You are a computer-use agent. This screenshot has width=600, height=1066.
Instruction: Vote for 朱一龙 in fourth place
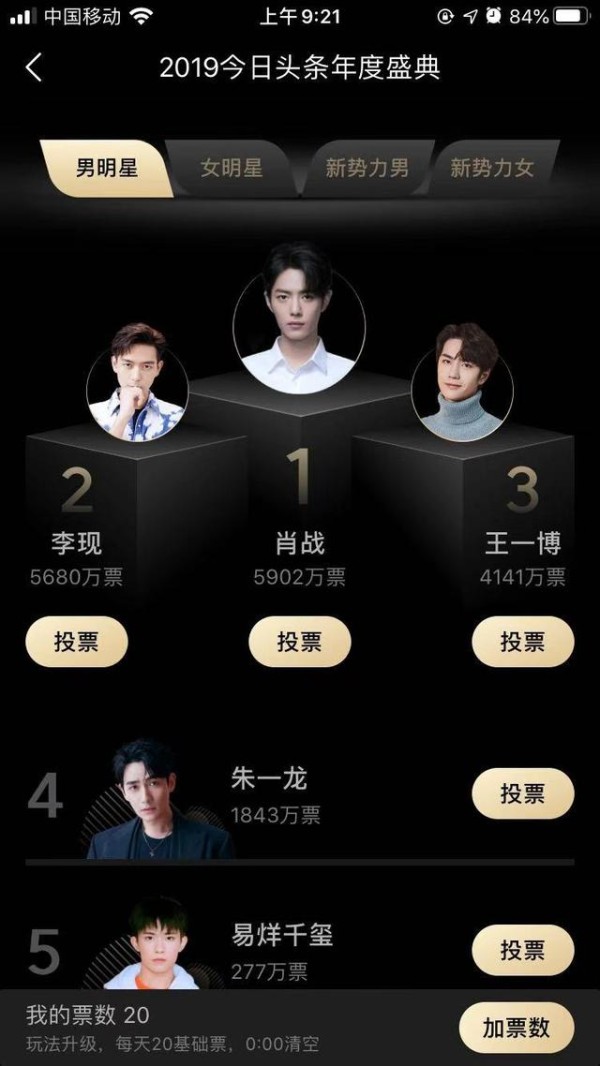tap(523, 794)
